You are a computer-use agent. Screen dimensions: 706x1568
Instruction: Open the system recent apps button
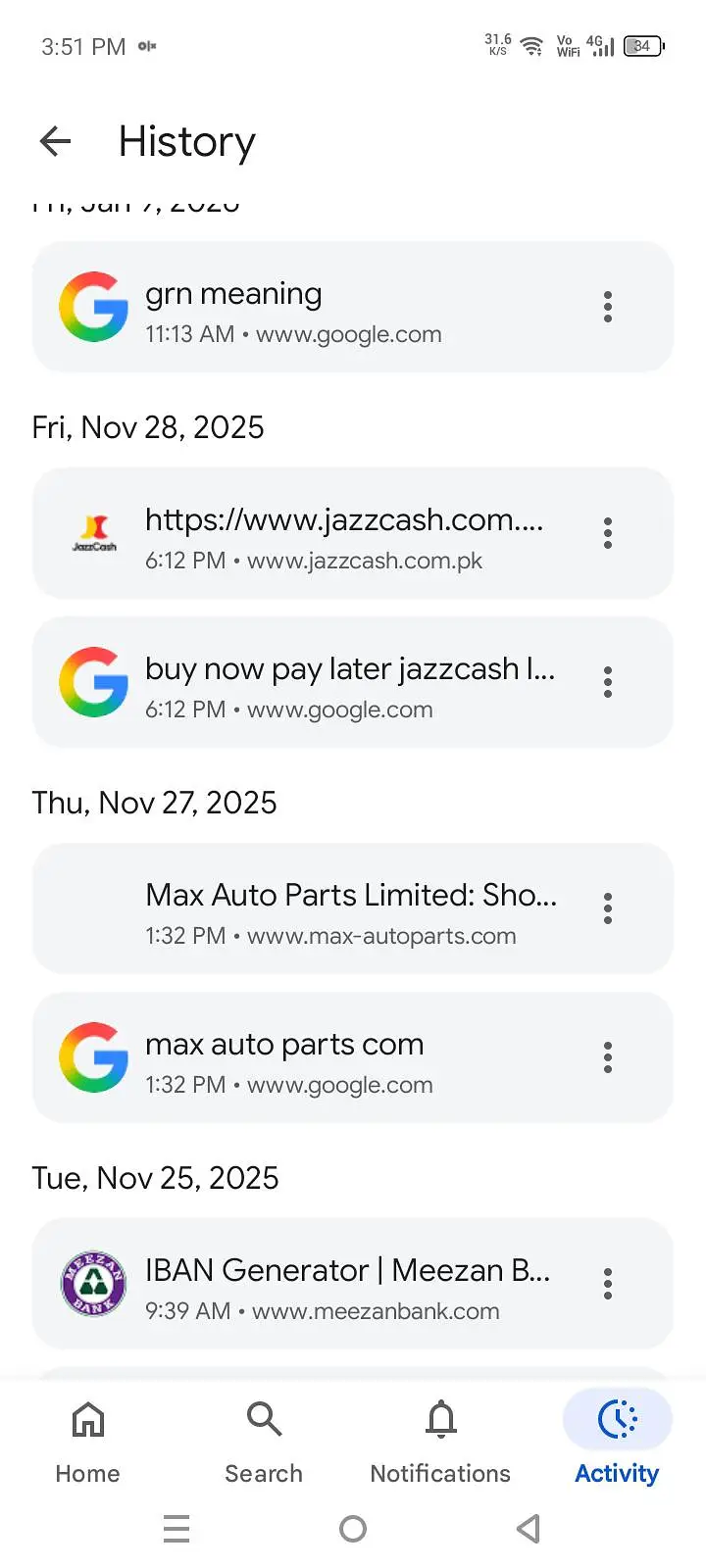click(x=176, y=1529)
